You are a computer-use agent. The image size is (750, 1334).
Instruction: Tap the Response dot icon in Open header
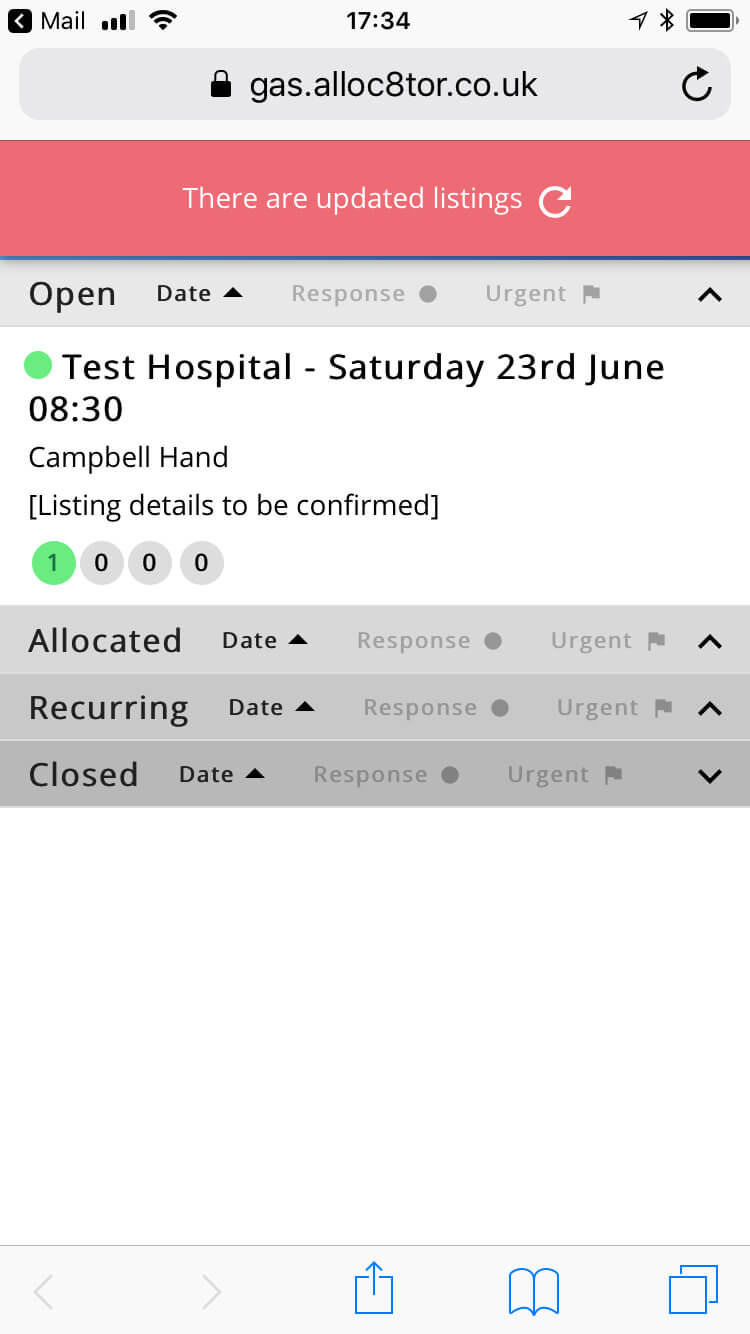pos(432,293)
